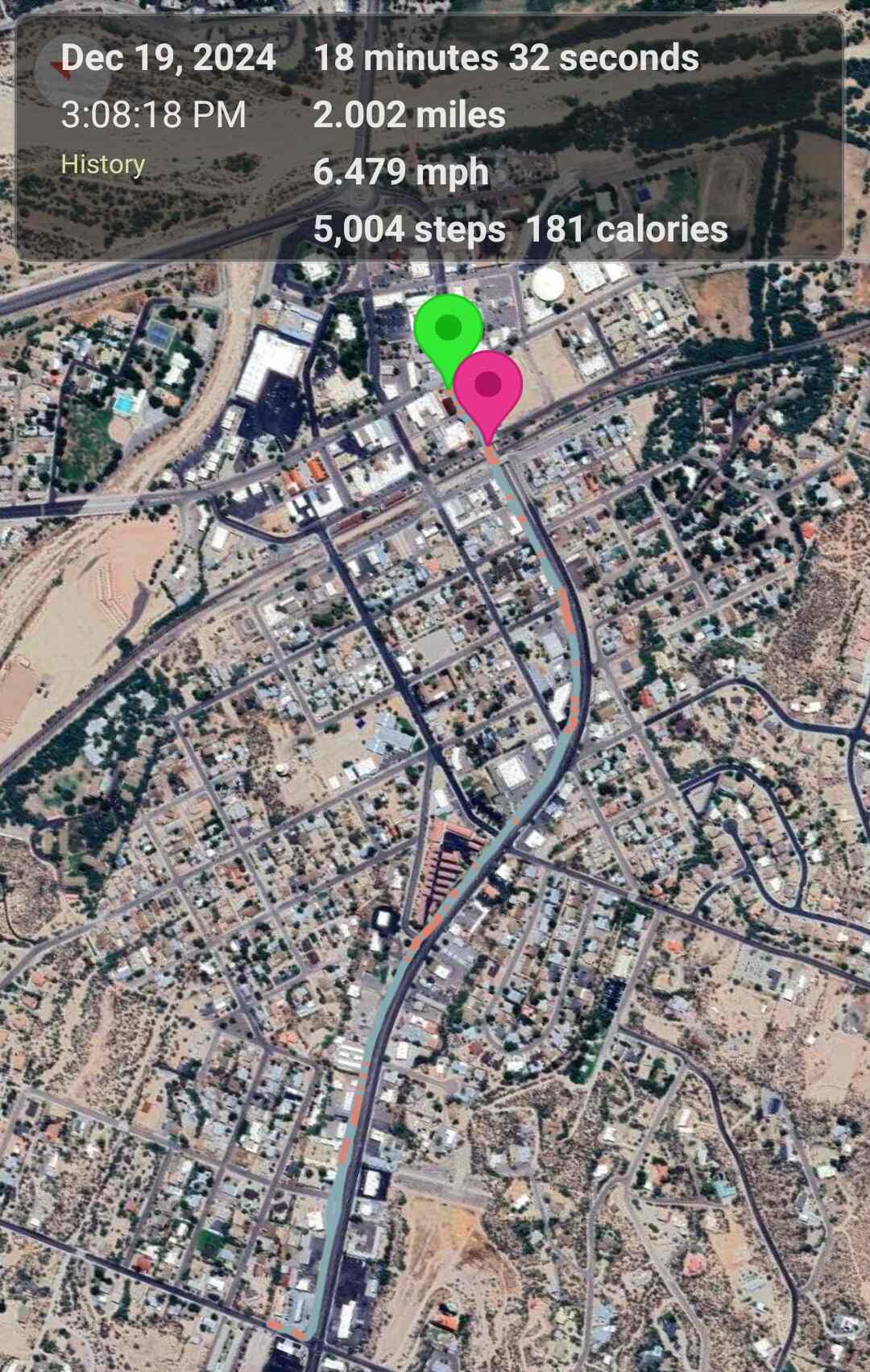Expand the Dec 19, 2024 session details
This screenshot has width=870, height=1372.
pos(168,58)
